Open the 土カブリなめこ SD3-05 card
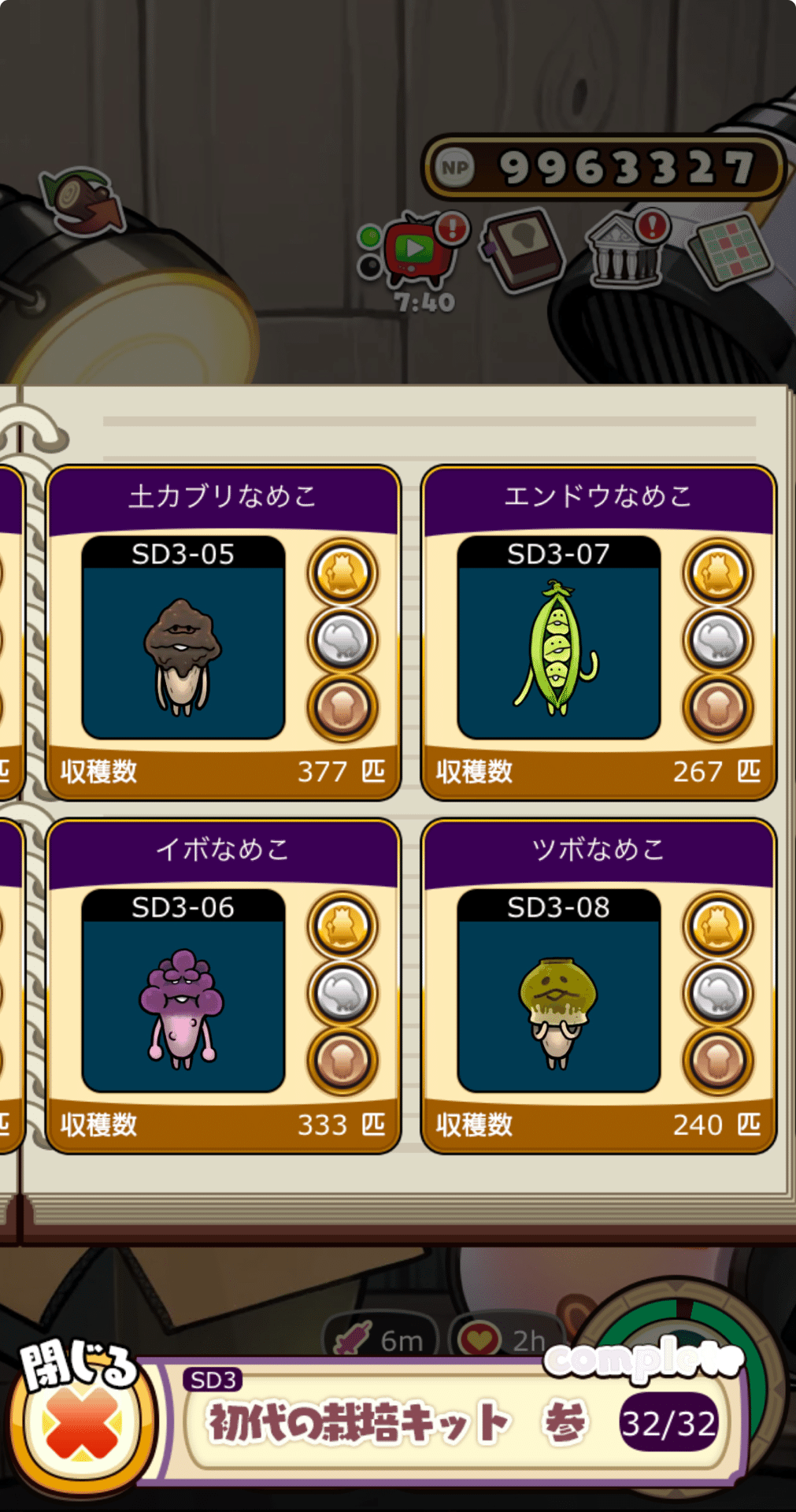This screenshot has width=796, height=1512. [x=224, y=633]
